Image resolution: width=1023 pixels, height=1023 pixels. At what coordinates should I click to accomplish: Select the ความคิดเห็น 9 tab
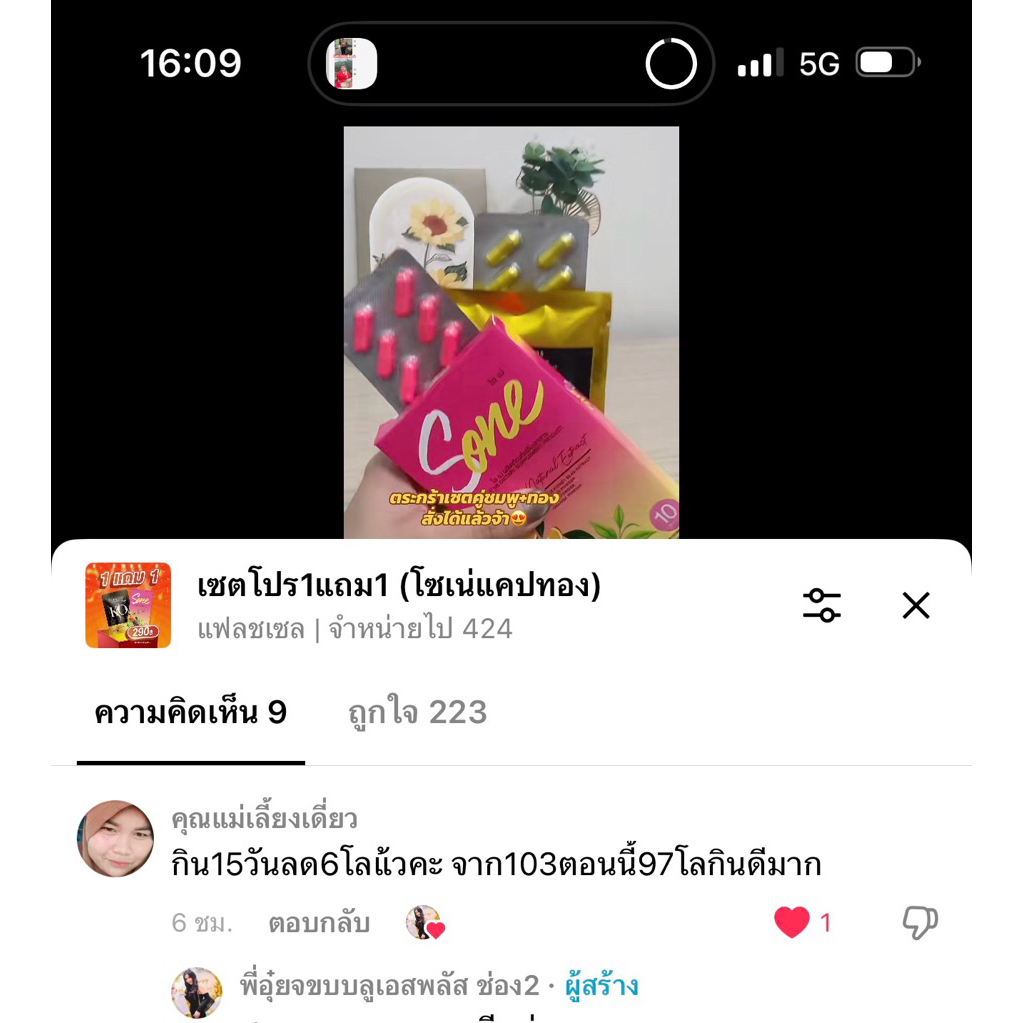point(191,712)
